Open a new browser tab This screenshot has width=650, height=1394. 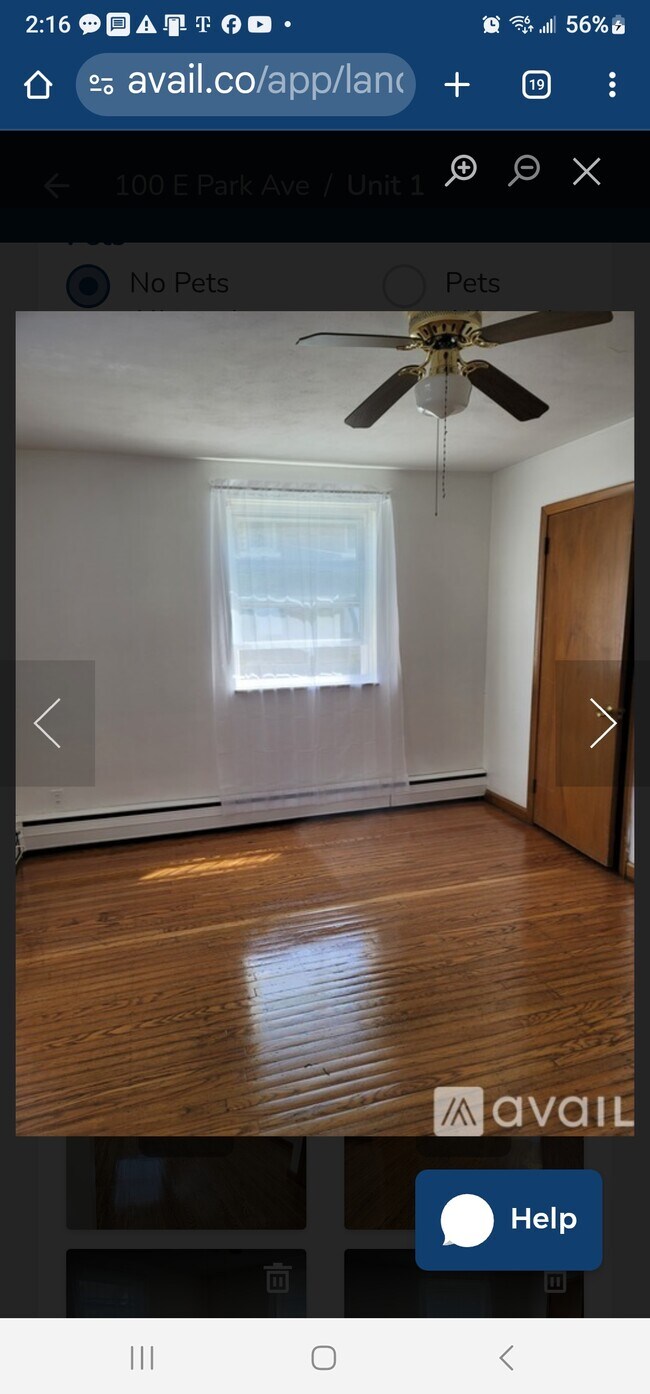pyautogui.click(x=457, y=85)
